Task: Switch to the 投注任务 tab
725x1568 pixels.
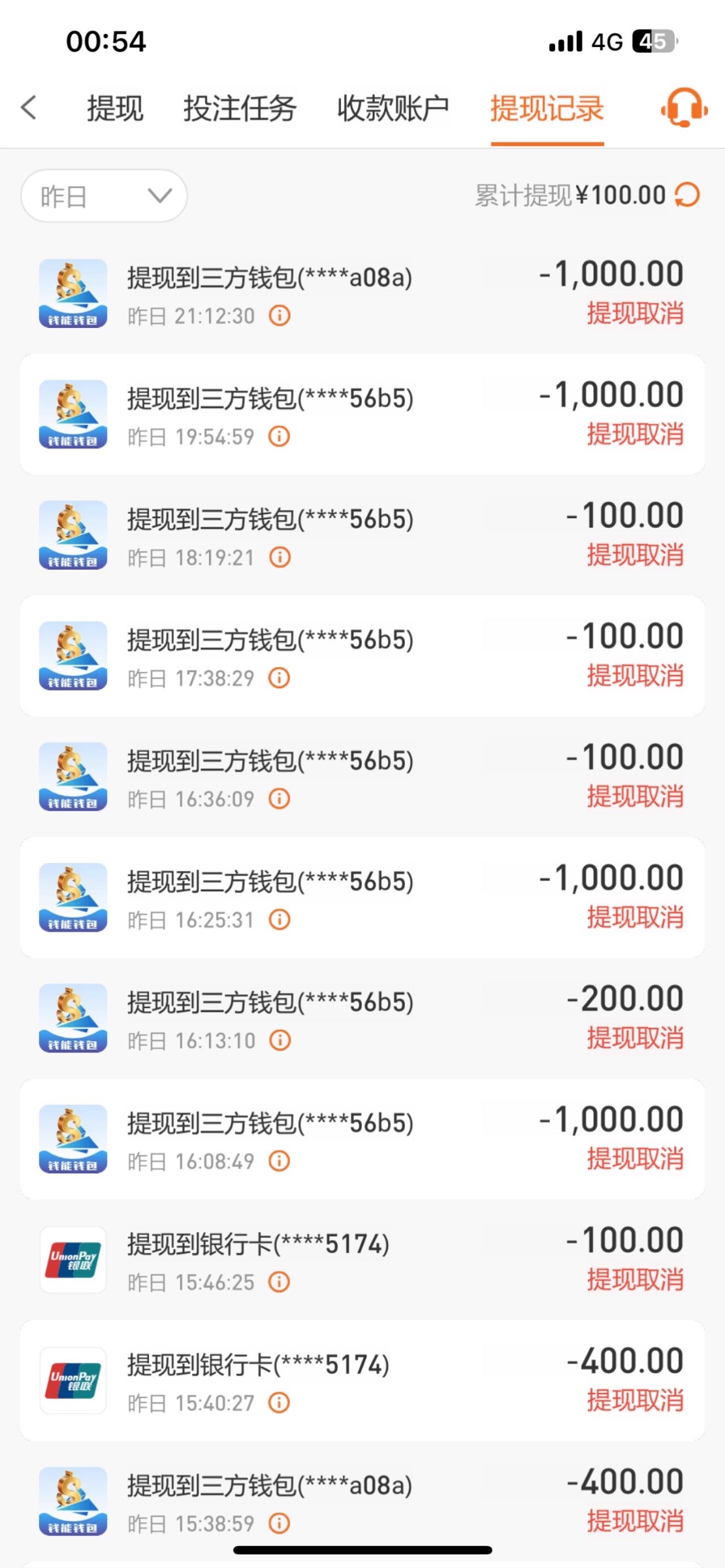Action: [240, 108]
